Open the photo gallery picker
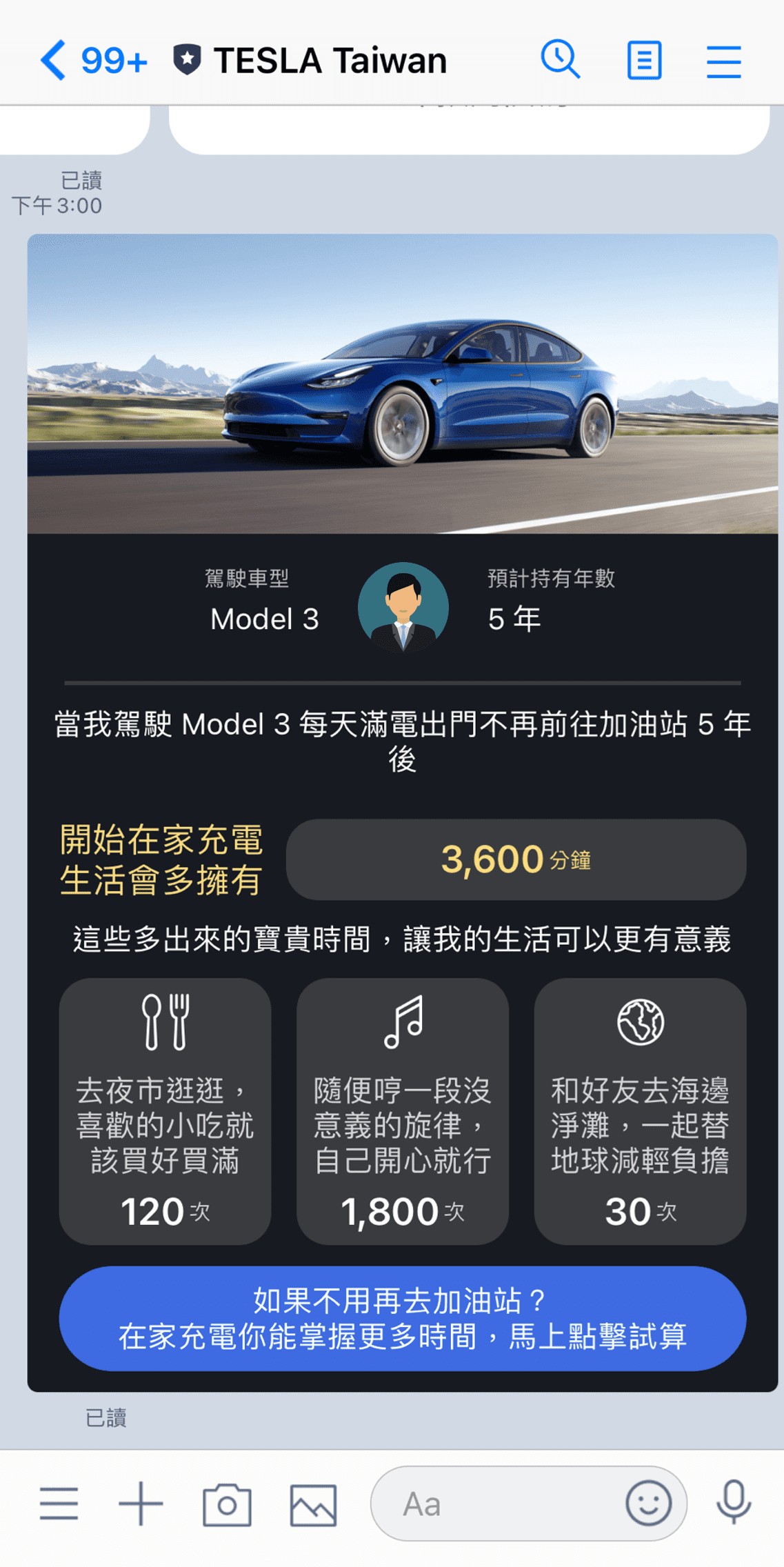This screenshot has width=784, height=1567. (313, 1504)
